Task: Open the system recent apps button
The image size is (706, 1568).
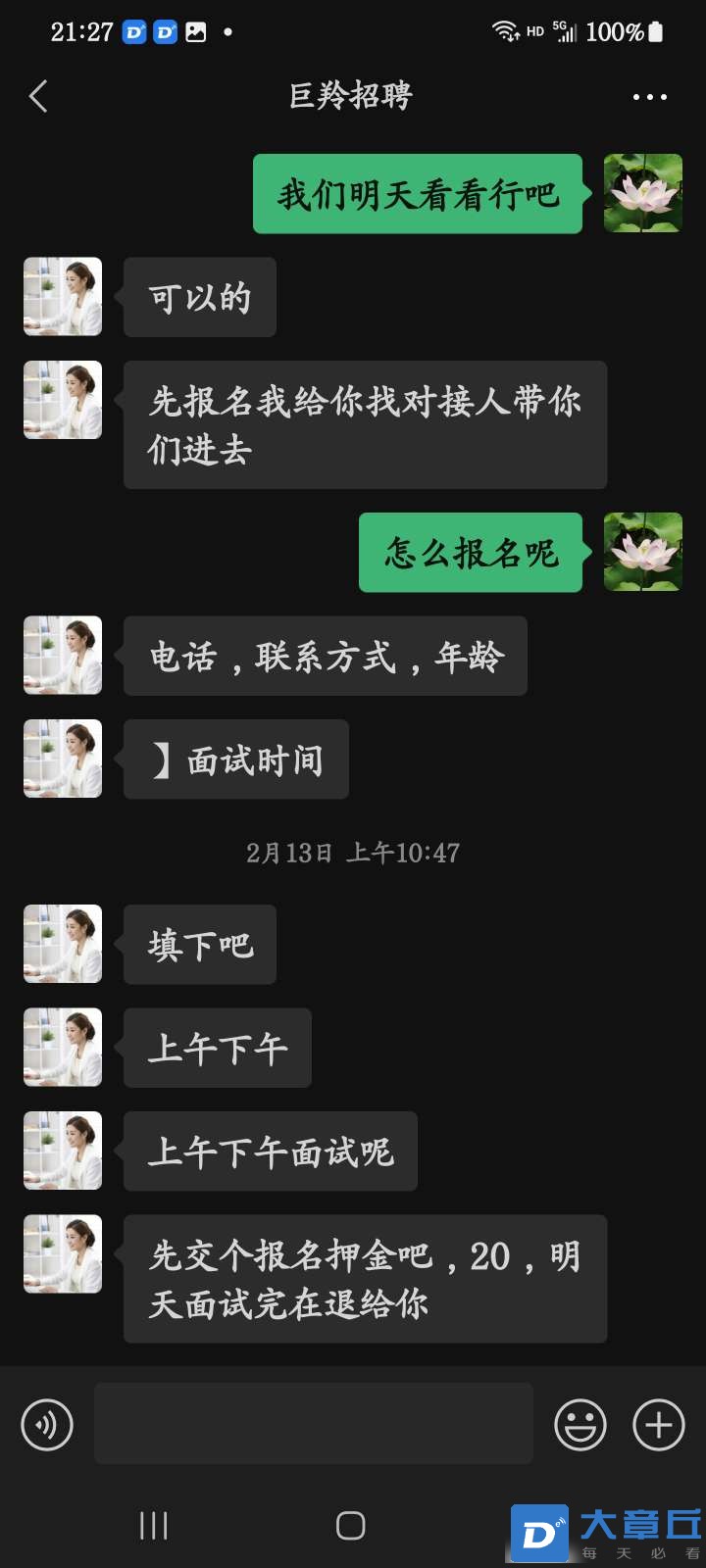Action: coord(154,1526)
